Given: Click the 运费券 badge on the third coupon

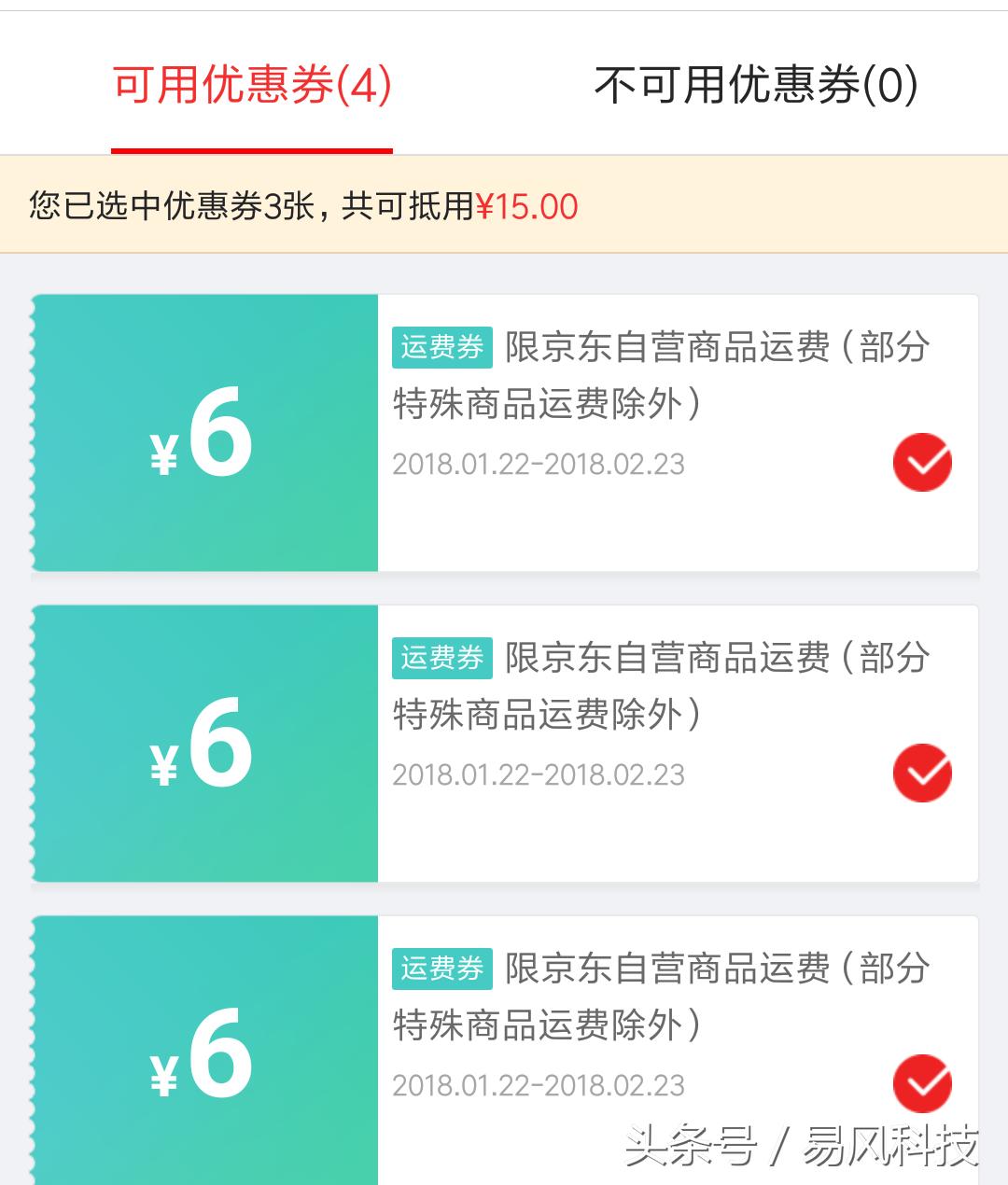Looking at the screenshot, I should tap(441, 970).
